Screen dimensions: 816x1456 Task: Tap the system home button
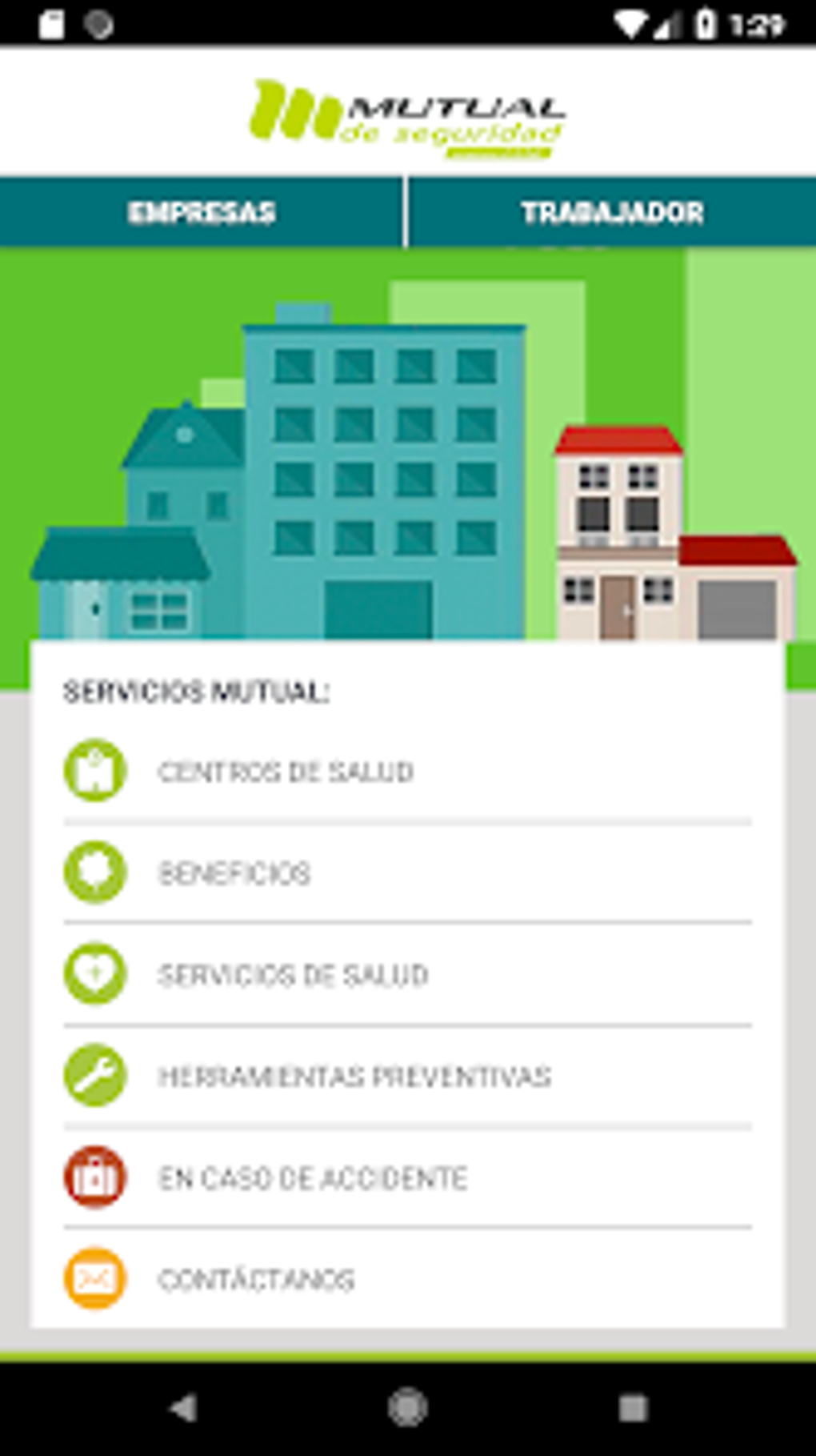pos(408,1408)
